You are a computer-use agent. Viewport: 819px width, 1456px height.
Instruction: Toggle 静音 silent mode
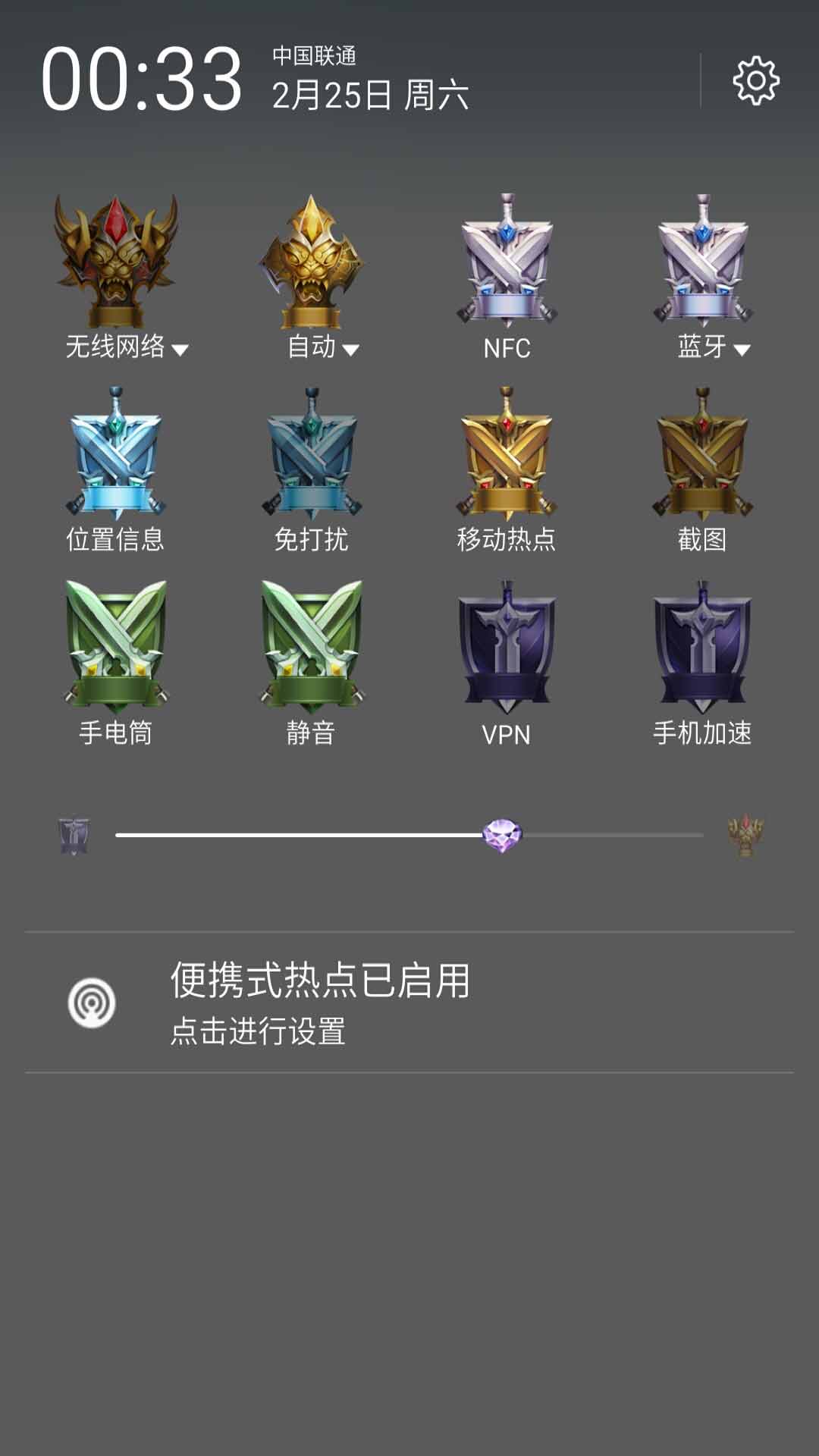click(x=311, y=646)
